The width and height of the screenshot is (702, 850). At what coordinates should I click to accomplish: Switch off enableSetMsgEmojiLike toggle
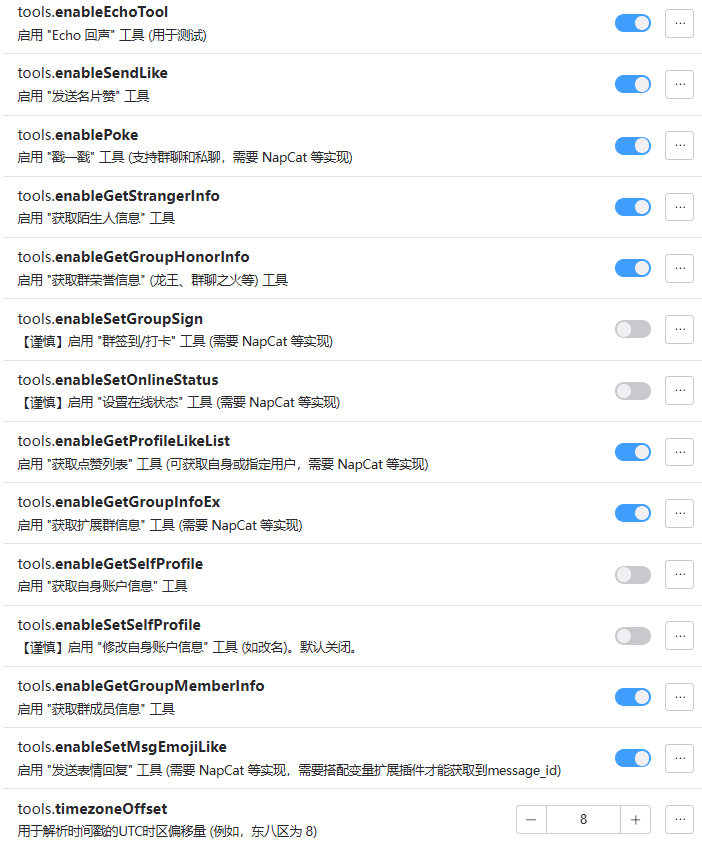632,758
